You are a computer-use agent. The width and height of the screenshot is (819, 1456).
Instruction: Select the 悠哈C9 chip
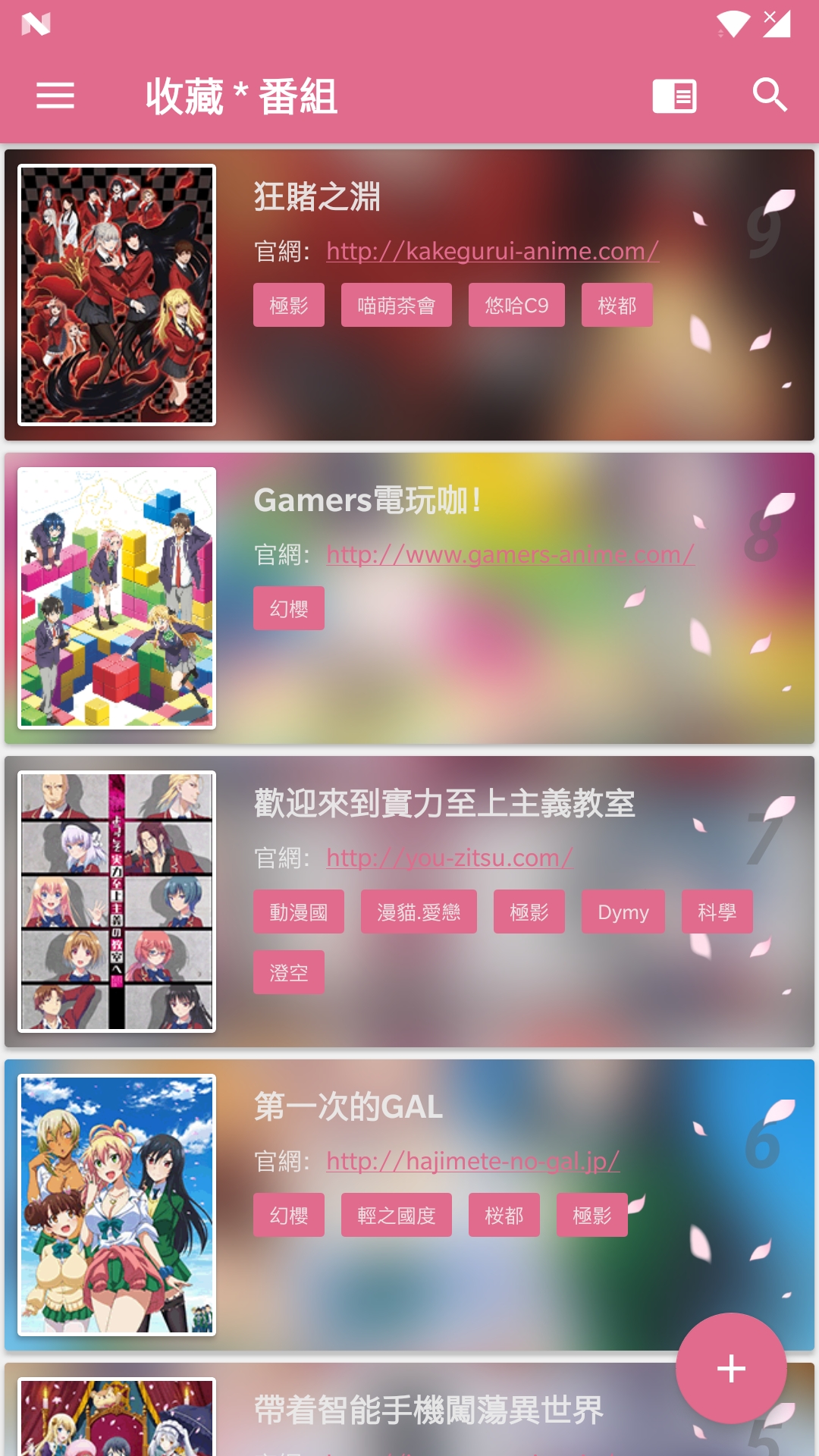coord(516,305)
